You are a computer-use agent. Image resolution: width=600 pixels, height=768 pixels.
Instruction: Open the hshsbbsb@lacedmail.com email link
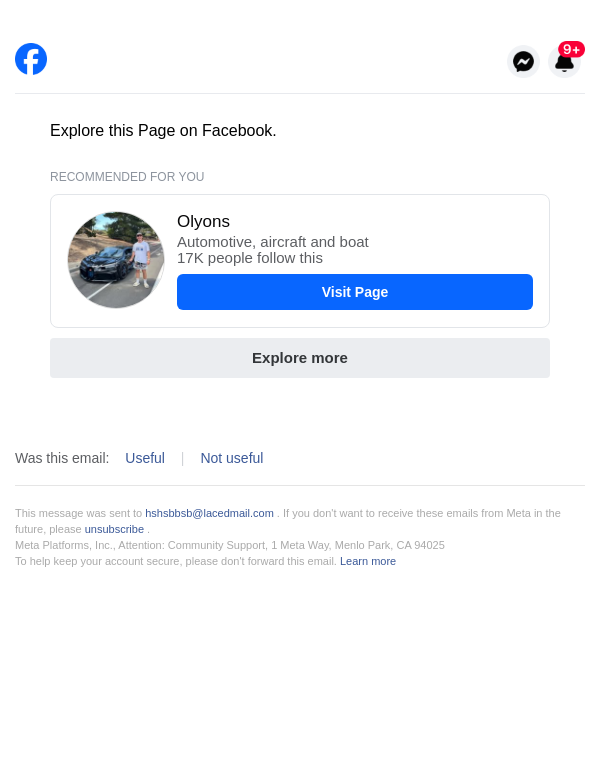[209, 513]
